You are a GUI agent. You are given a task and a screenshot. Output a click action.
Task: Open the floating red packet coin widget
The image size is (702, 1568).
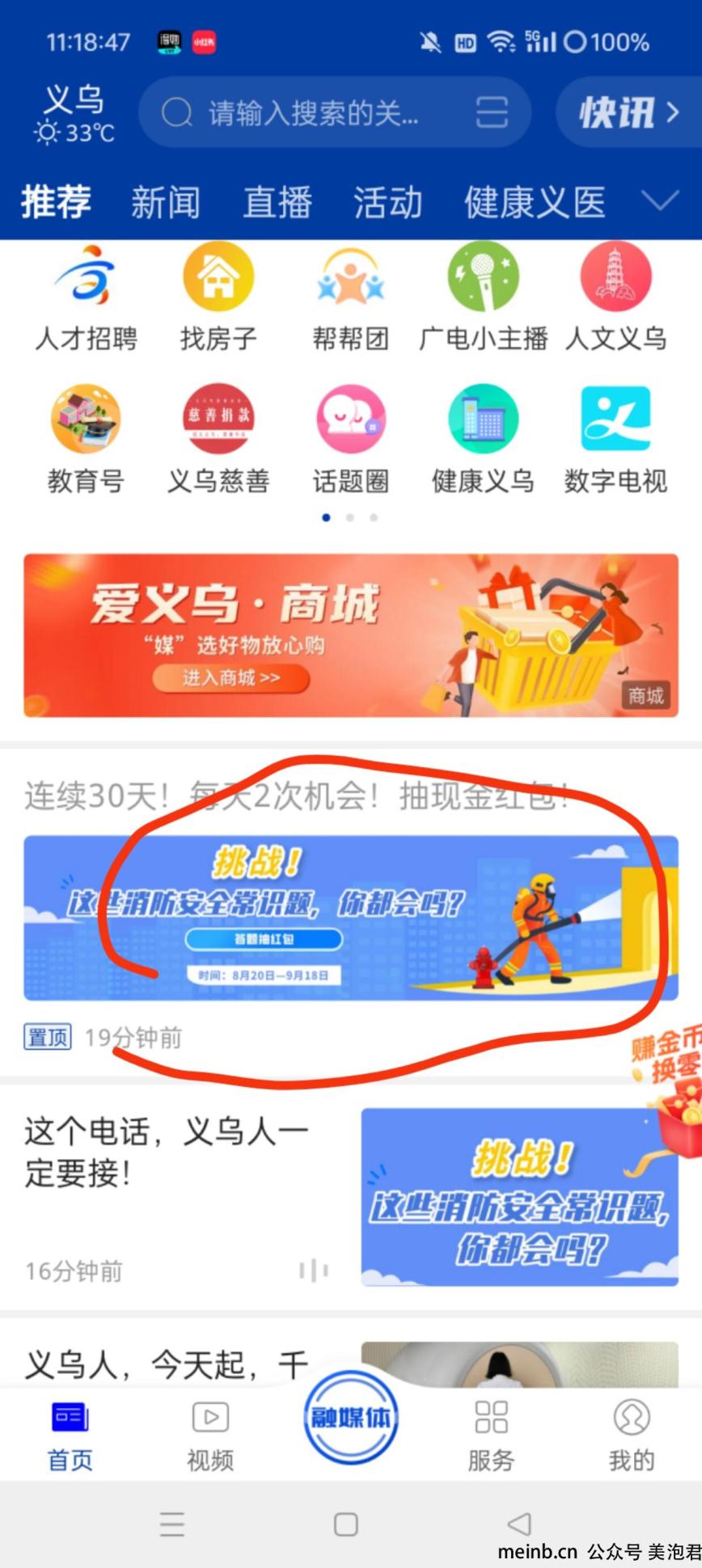tap(668, 1083)
